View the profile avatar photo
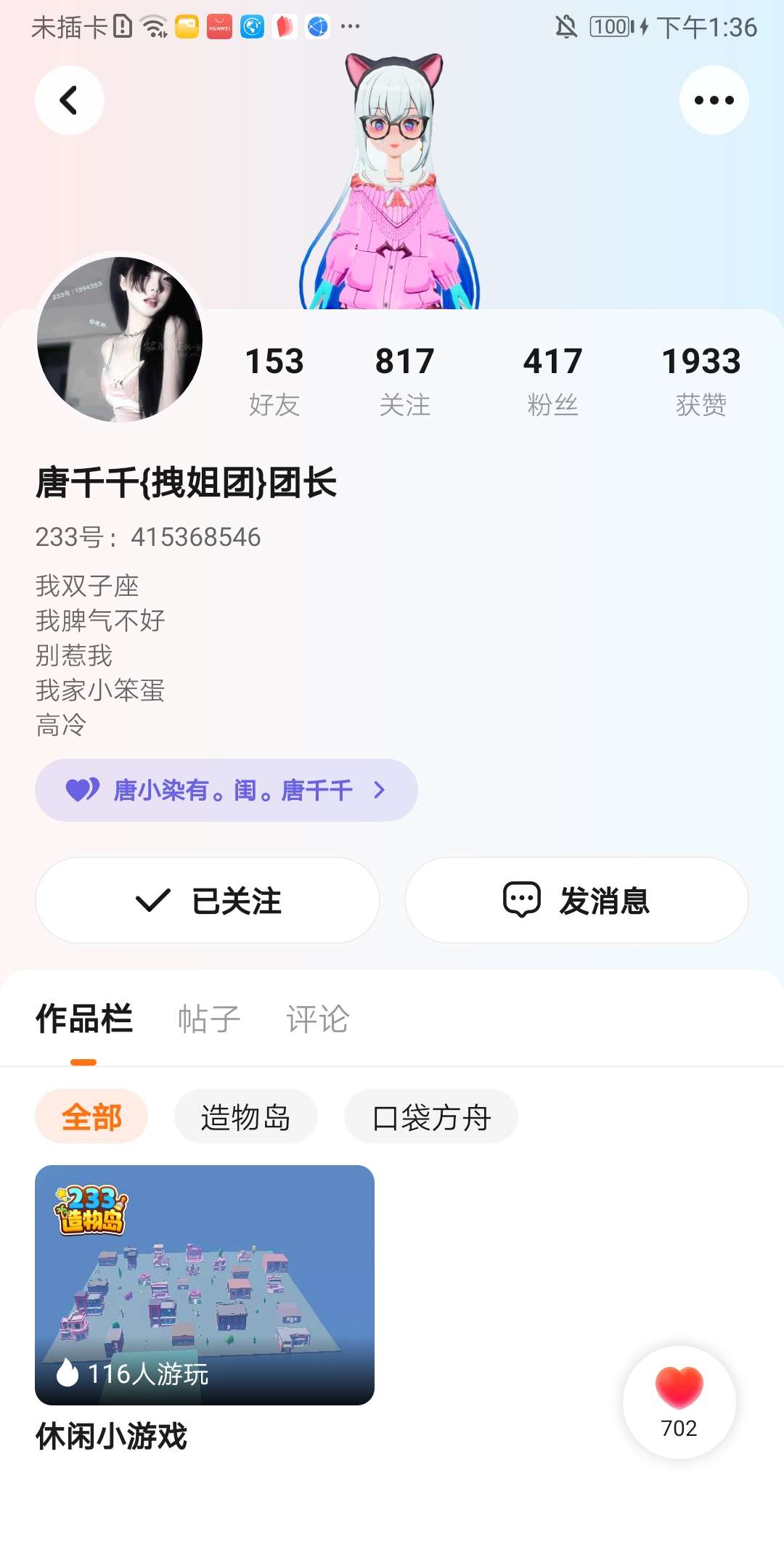Screen dimensions: 784x1568 pos(120,339)
